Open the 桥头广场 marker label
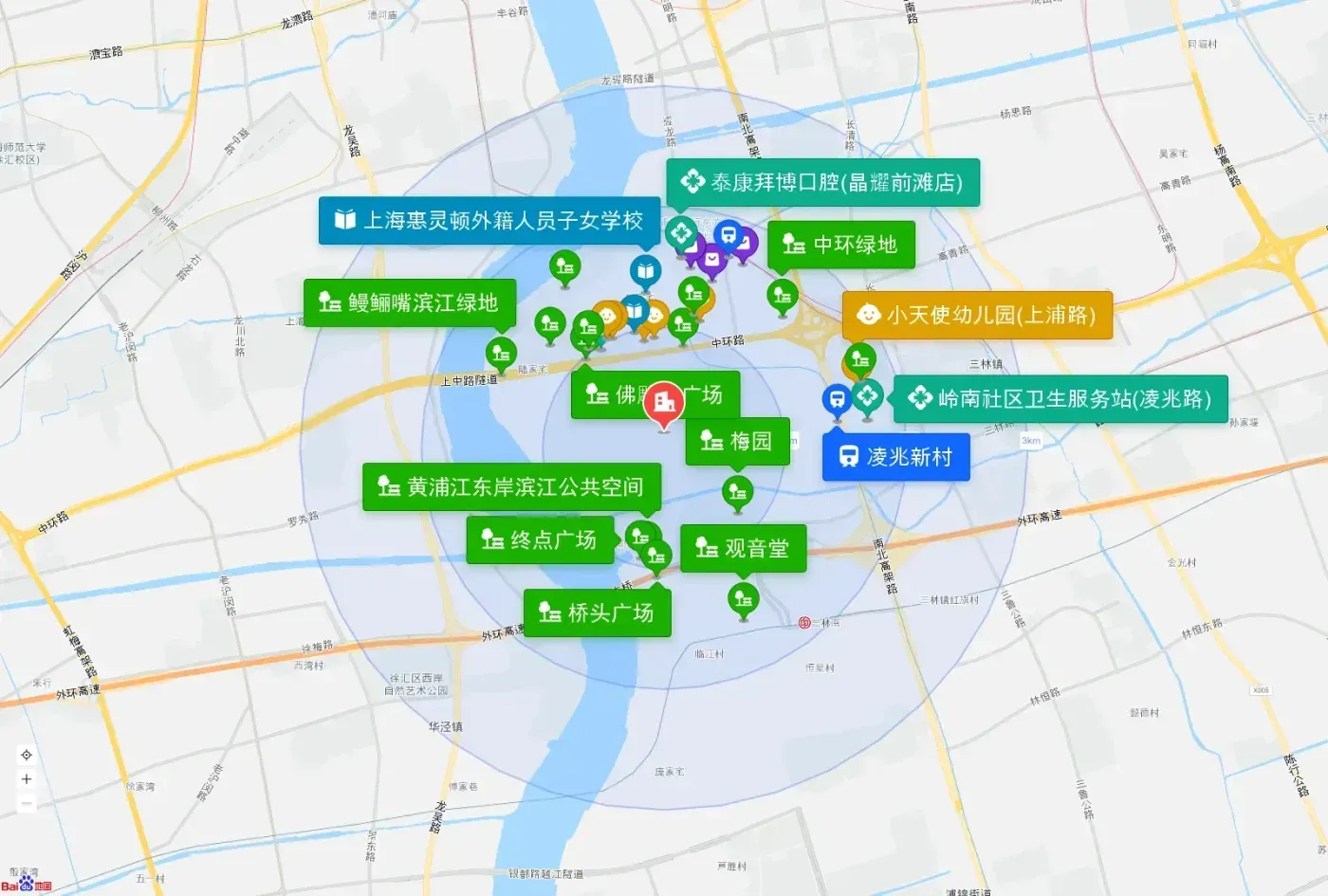Viewport: 1328px width, 896px height. point(598,613)
